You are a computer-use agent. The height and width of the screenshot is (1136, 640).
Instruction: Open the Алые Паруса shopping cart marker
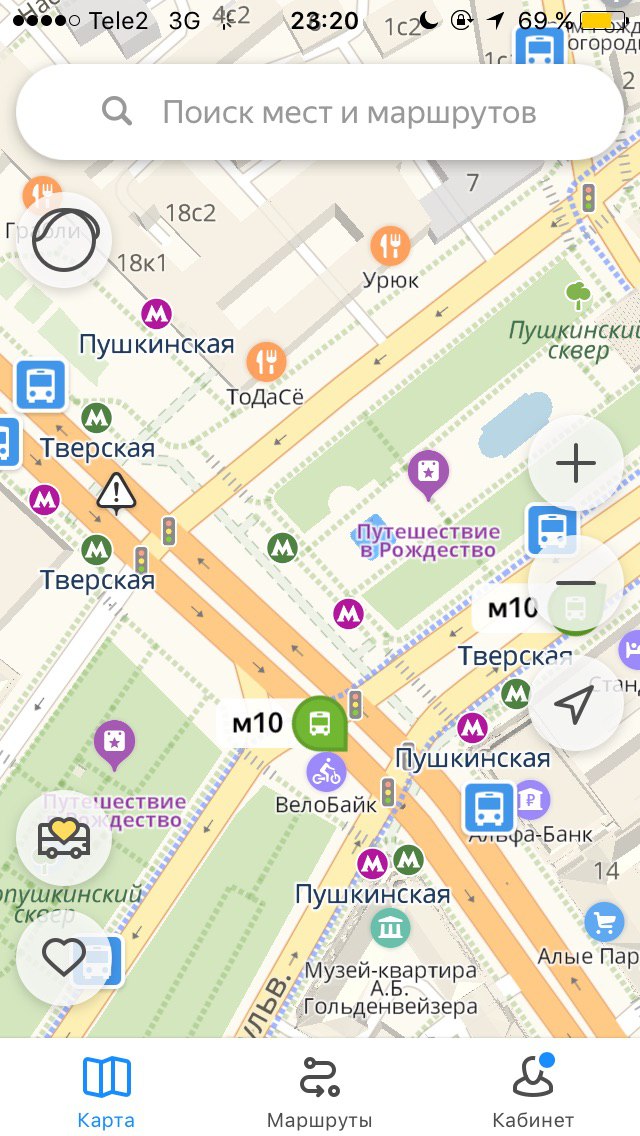[603, 921]
